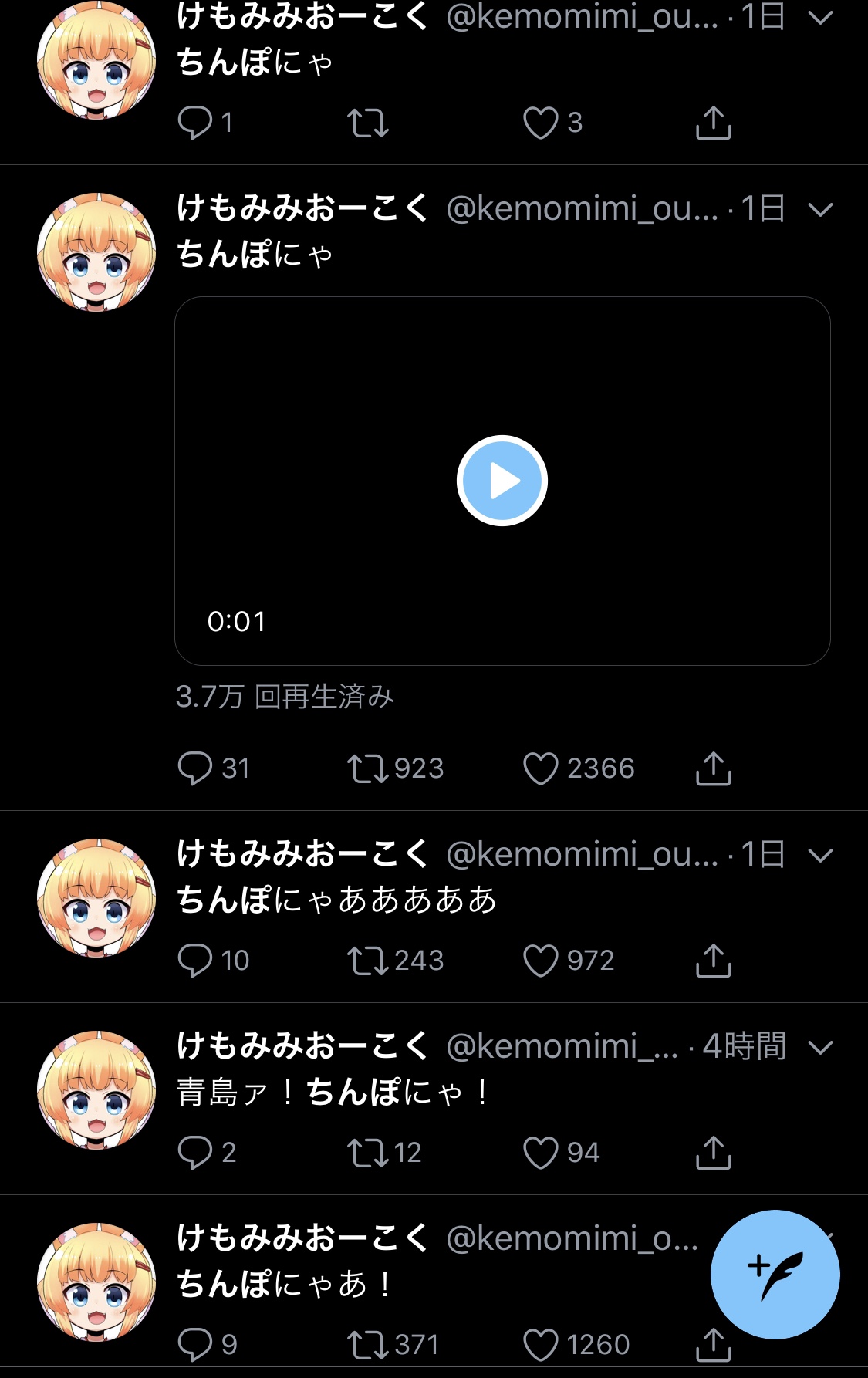This screenshot has width=868, height=1378.
Task: Reply to the tweet with 10 comments
Action: coord(194,961)
